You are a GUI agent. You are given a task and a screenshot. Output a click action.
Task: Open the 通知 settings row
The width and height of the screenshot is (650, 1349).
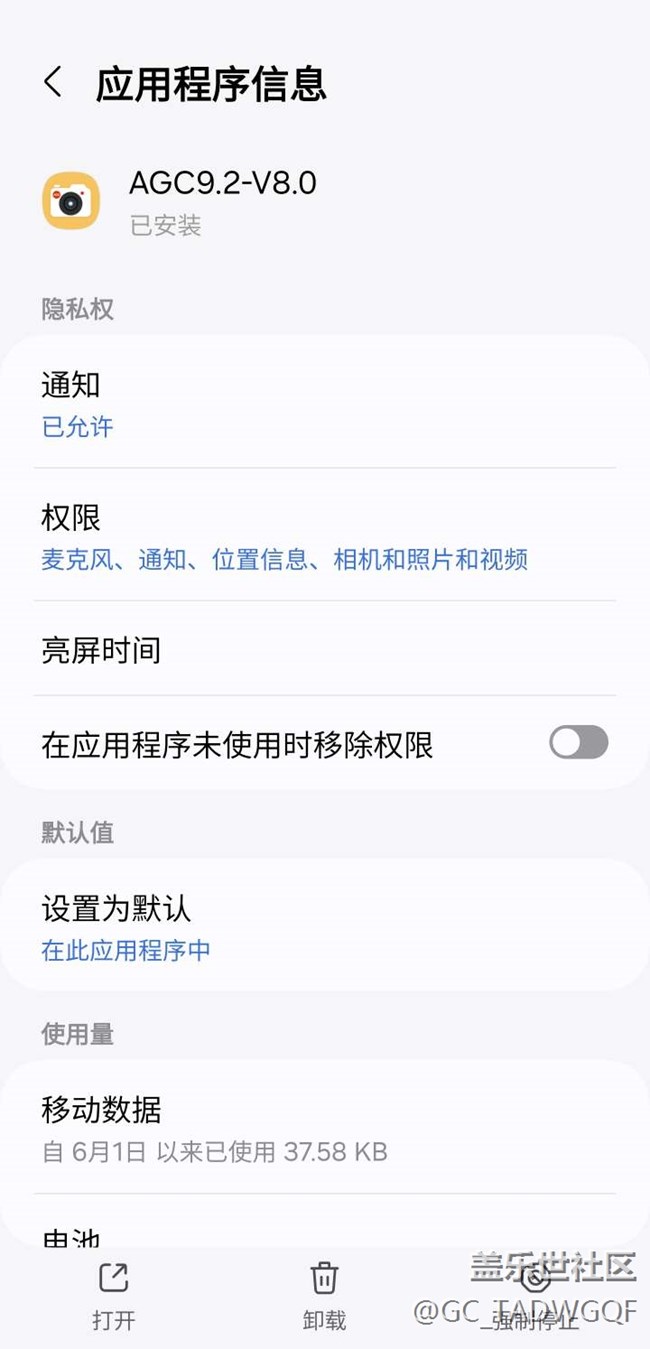pyautogui.click(x=324, y=403)
